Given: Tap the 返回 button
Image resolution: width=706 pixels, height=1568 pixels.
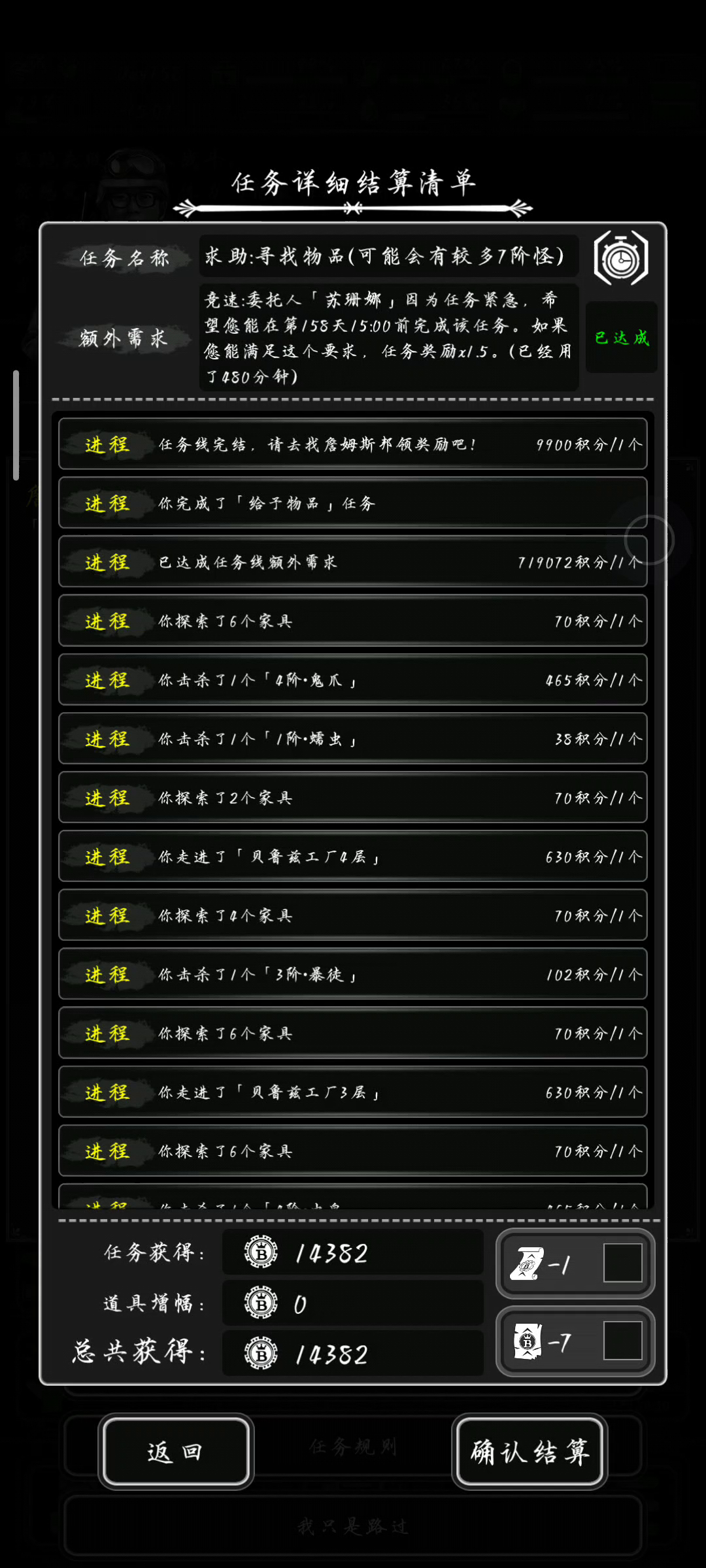Looking at the screenshot, I should point(175,1452).
